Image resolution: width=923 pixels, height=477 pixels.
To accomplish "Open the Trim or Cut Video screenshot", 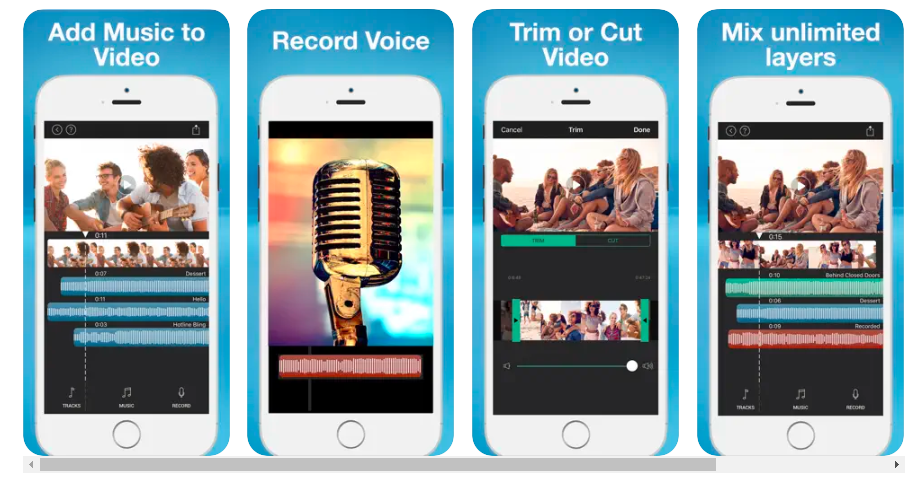I will click(575, 232).
